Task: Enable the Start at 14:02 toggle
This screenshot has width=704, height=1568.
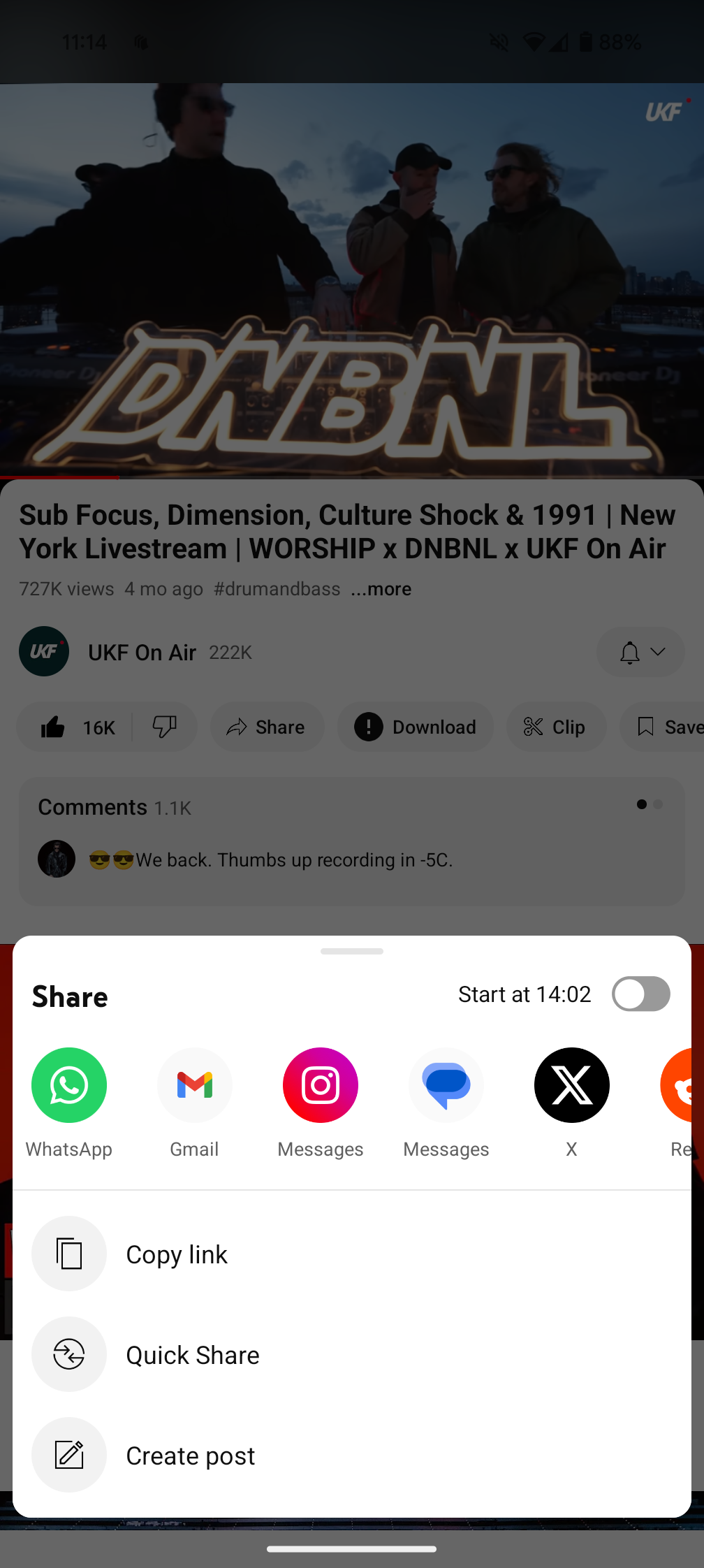Action: pyautogui.click(x=640, y=994)
